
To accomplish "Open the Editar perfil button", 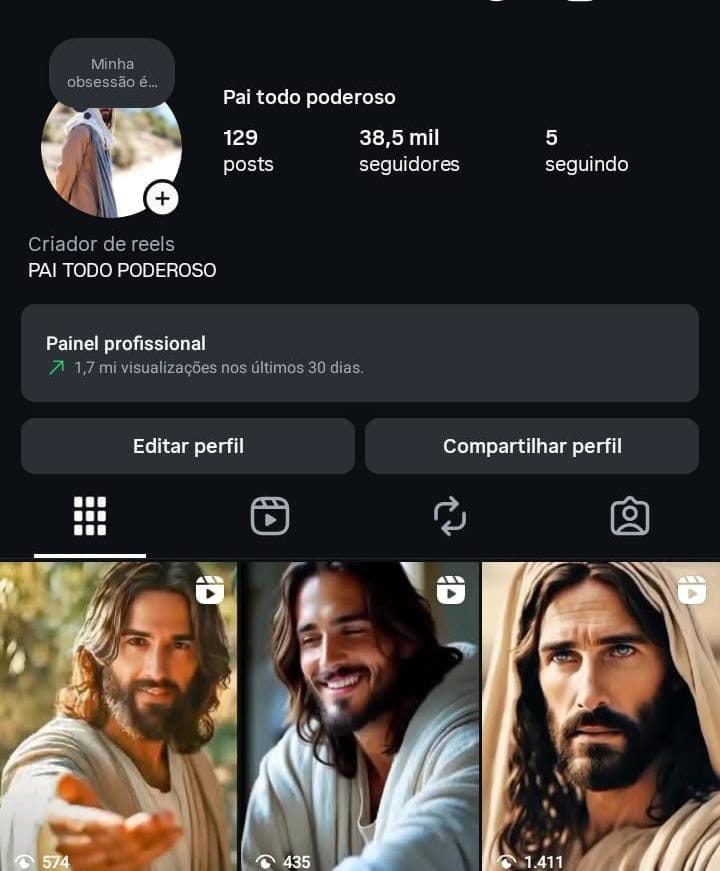I will coord(187,446).
